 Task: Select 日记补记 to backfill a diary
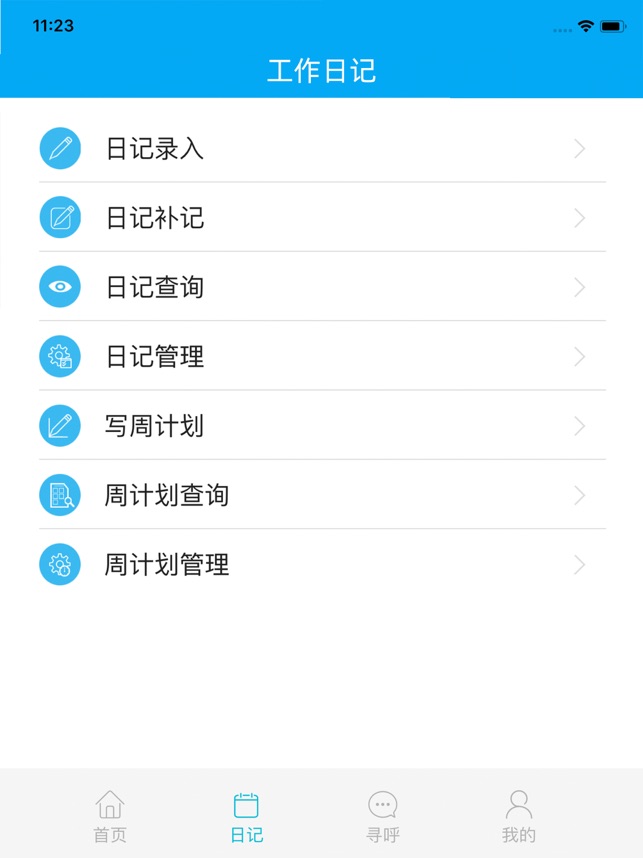pos(155,218)
